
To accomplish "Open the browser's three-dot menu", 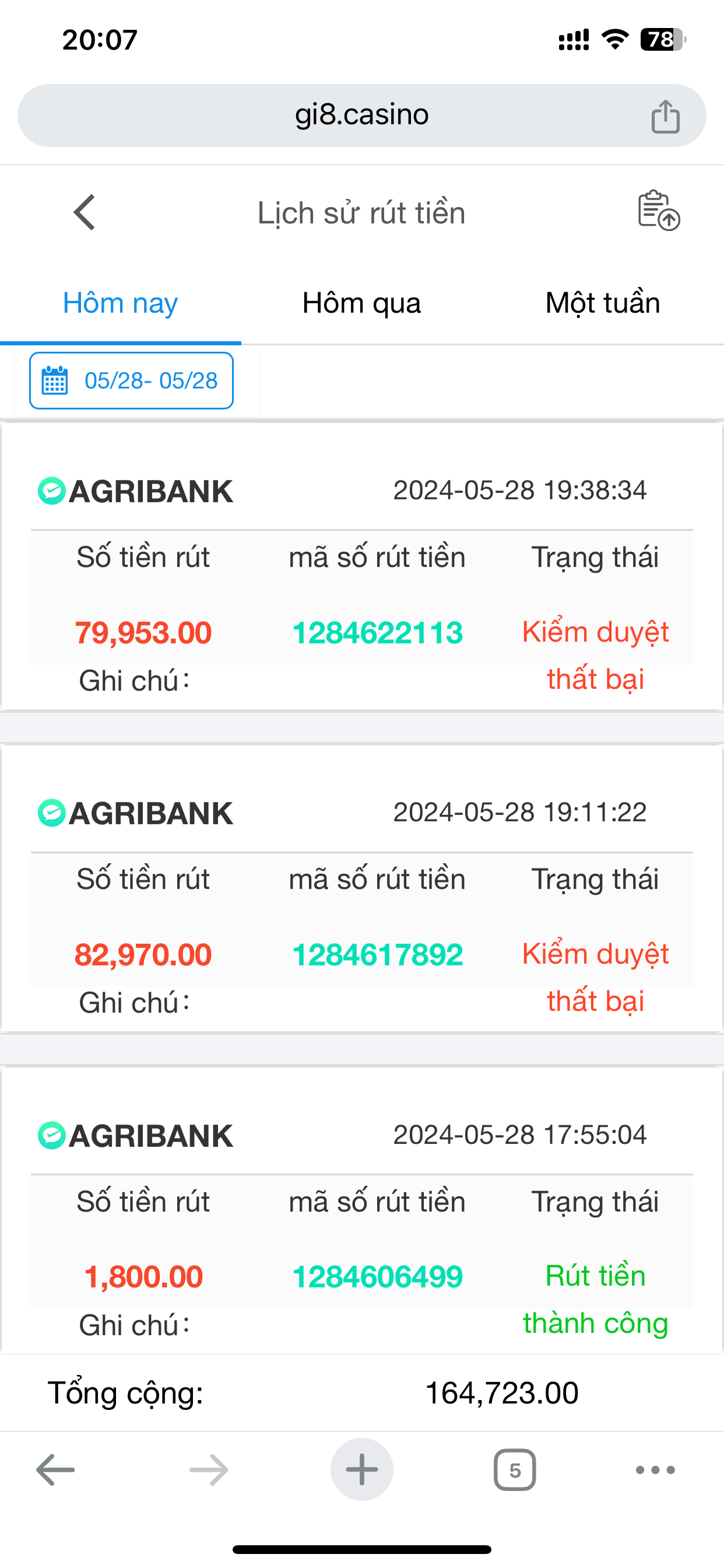I will [x=655, y=1469].
